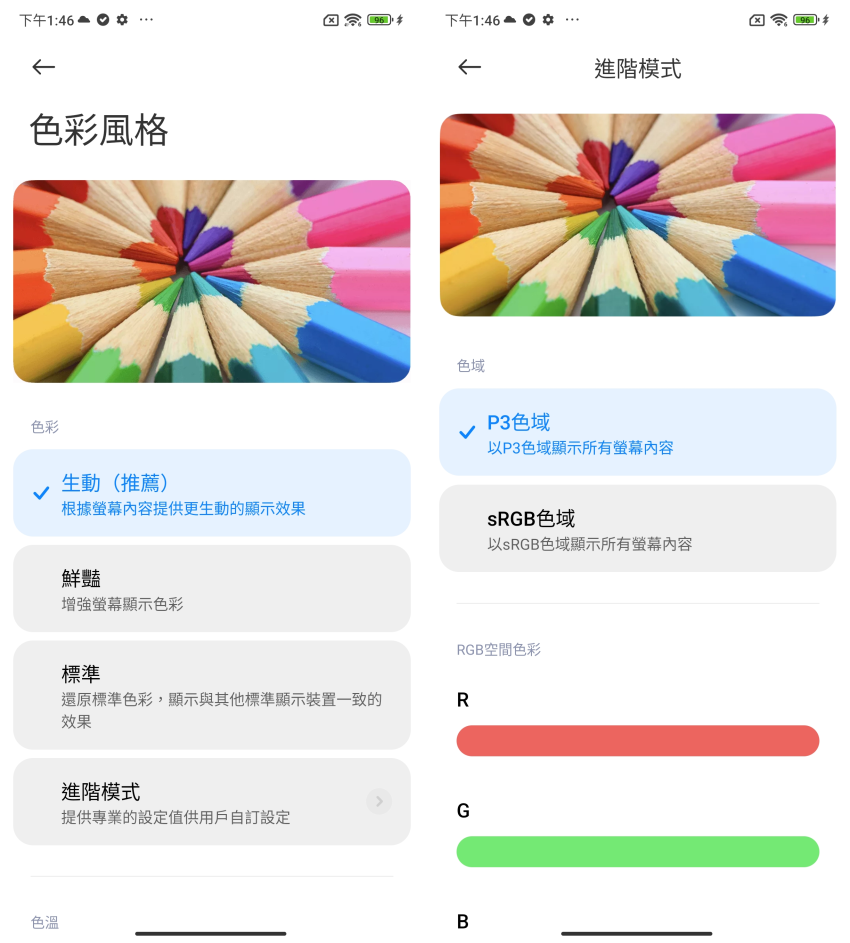Switch to sRGB色域 color gamut
Viewport: 850px width, 943px height.
pos(637,529)
